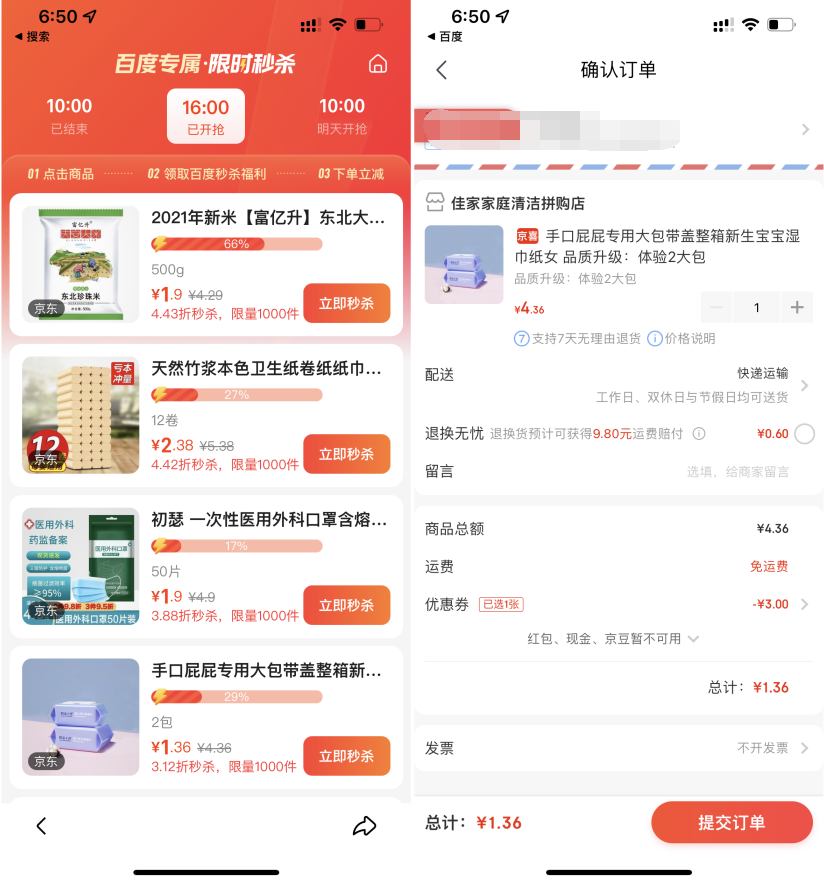Select the 10:00 明天开抢 time slot

342,116
